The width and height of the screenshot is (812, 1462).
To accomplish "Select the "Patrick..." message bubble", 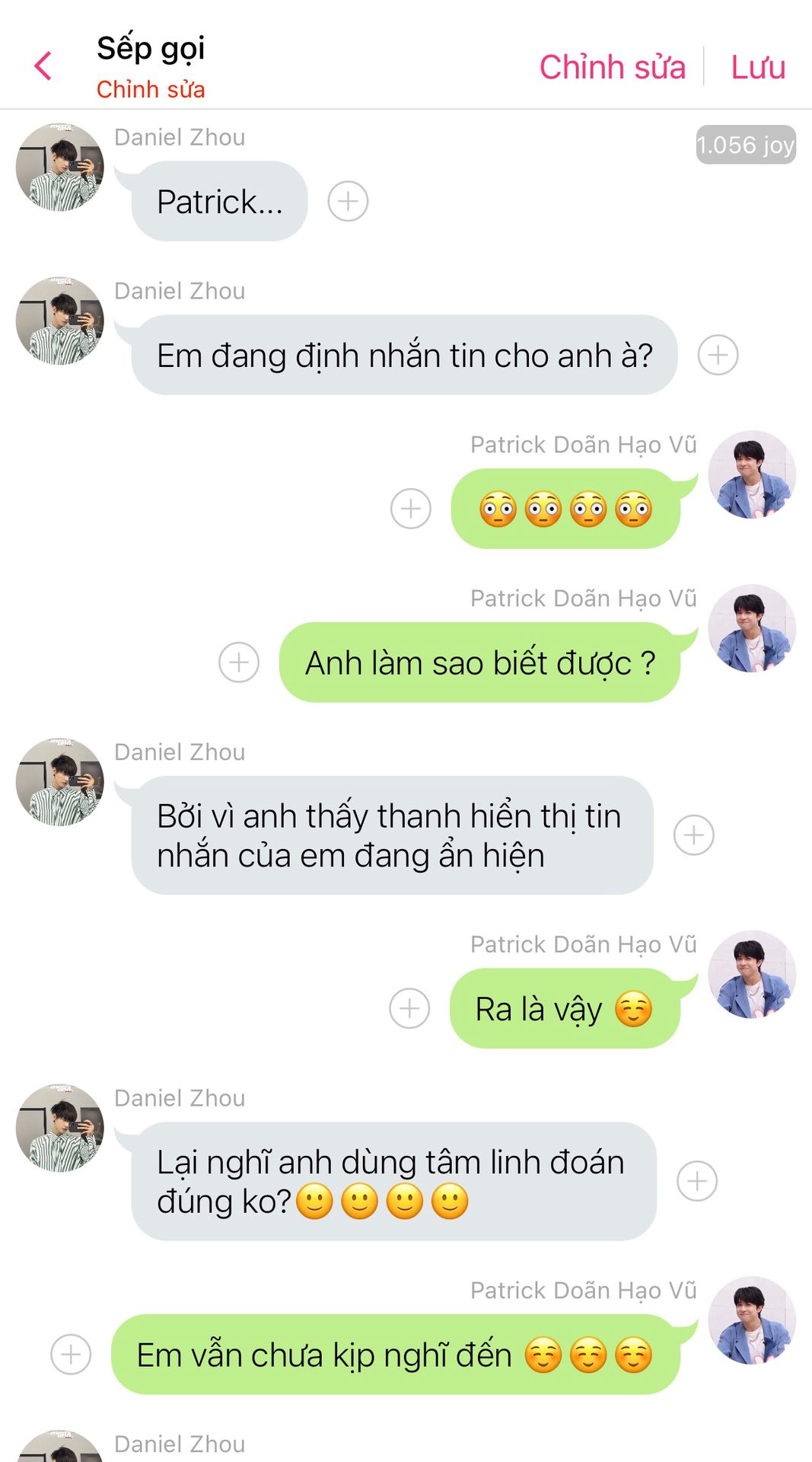I will pyautogui.click(x=219, y=202).
